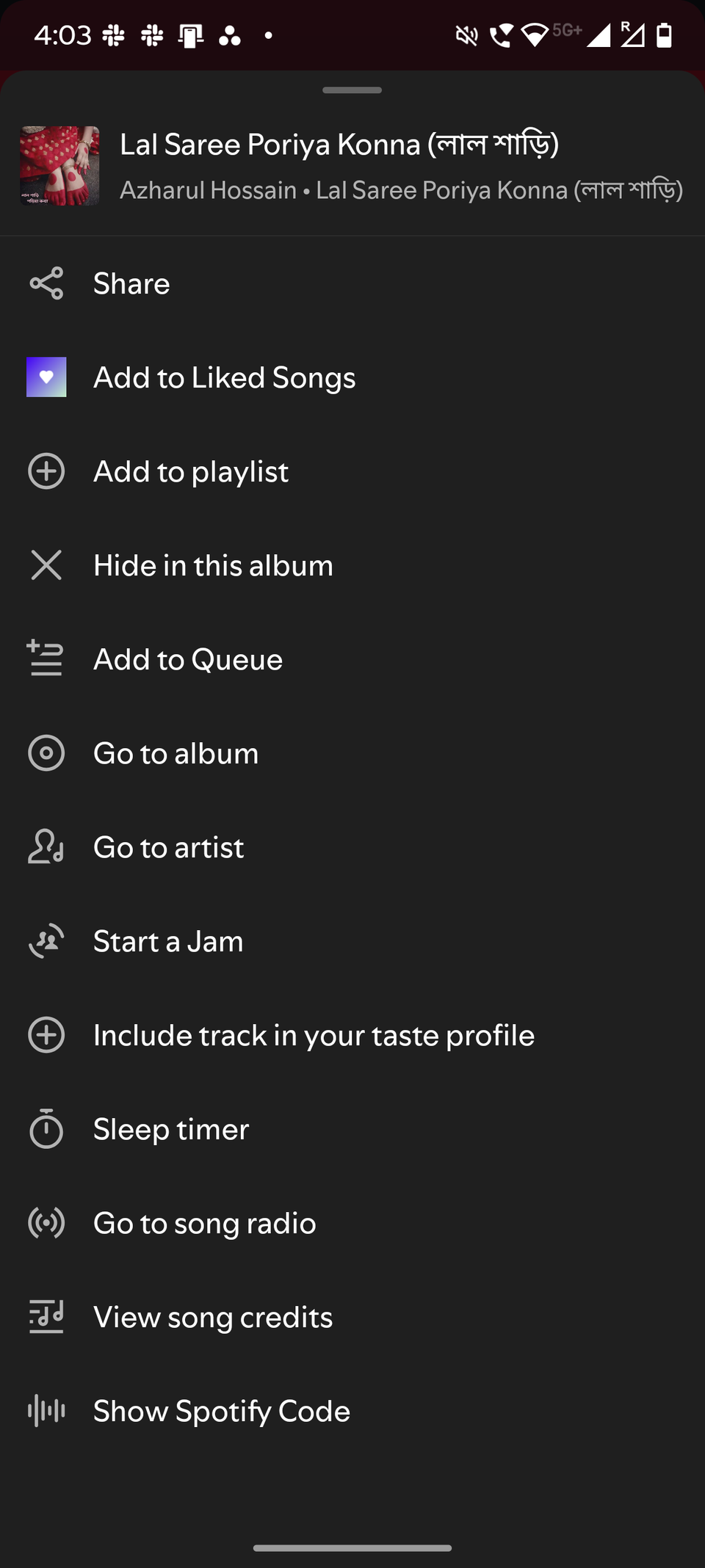Open the Add to playlist option
The height and width of the screenshot is (1568, 705).
coord(190,471)
